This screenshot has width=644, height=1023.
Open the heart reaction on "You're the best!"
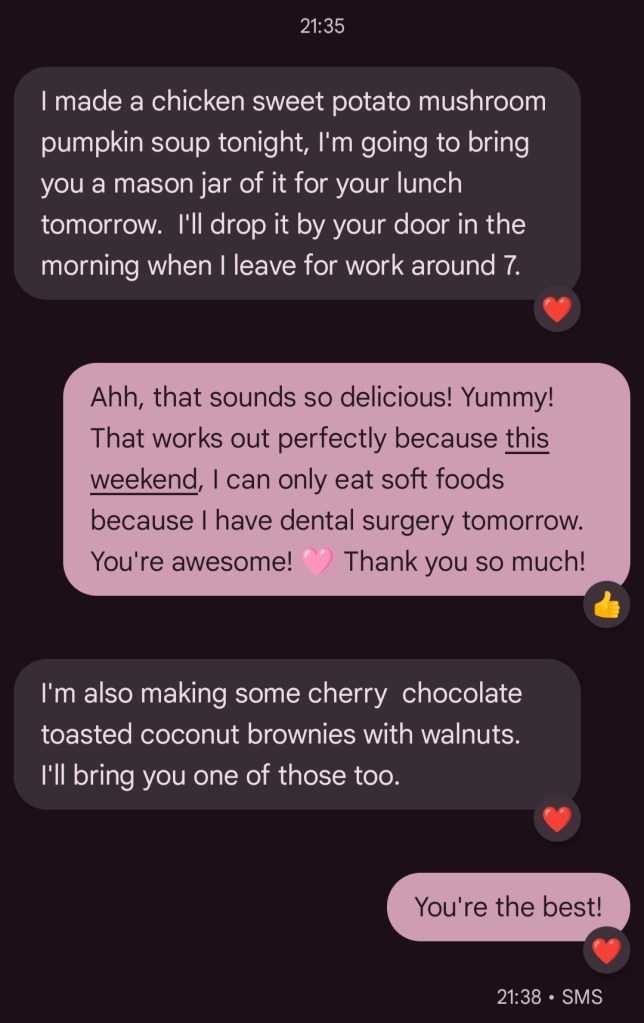tap(606, 950)
